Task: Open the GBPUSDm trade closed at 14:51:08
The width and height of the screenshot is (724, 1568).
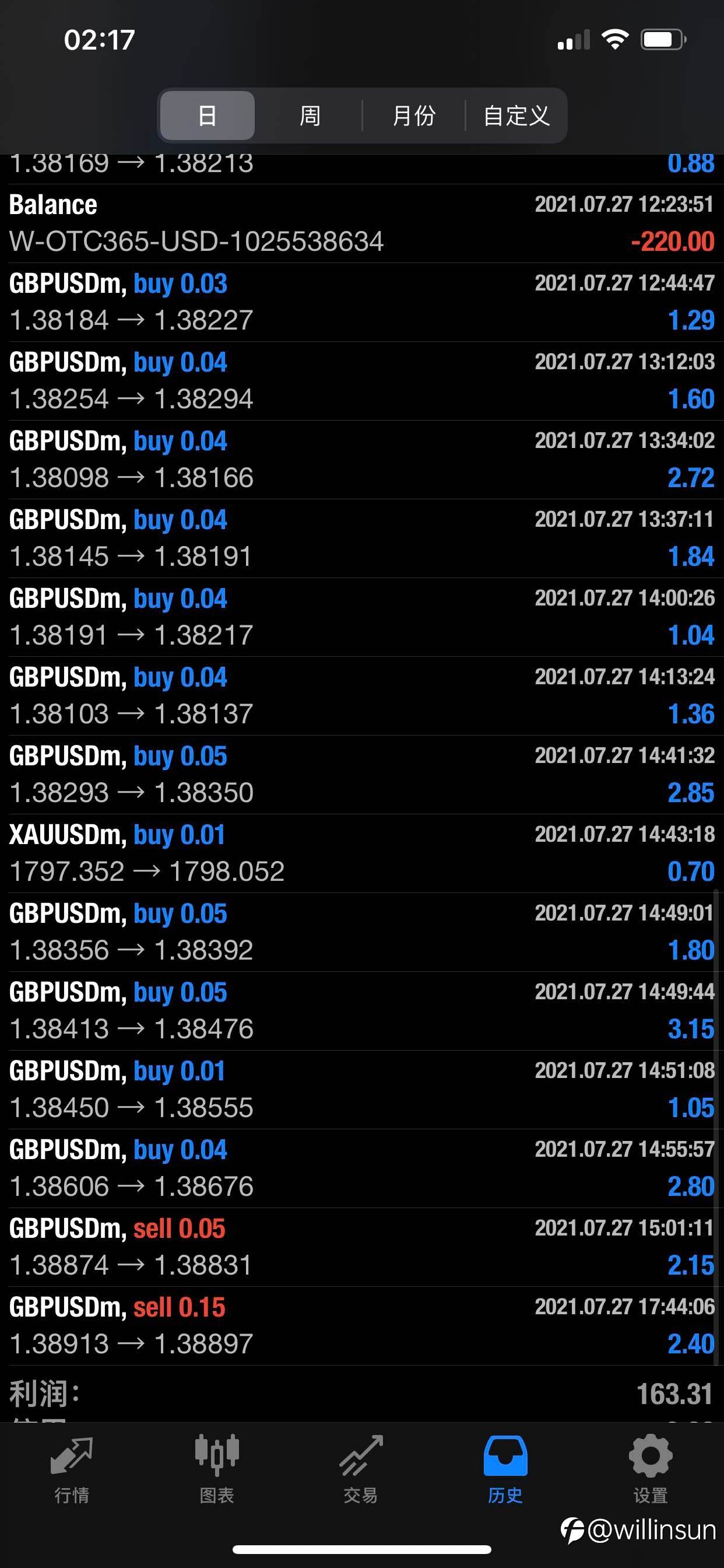Action: coord(361,1089)
